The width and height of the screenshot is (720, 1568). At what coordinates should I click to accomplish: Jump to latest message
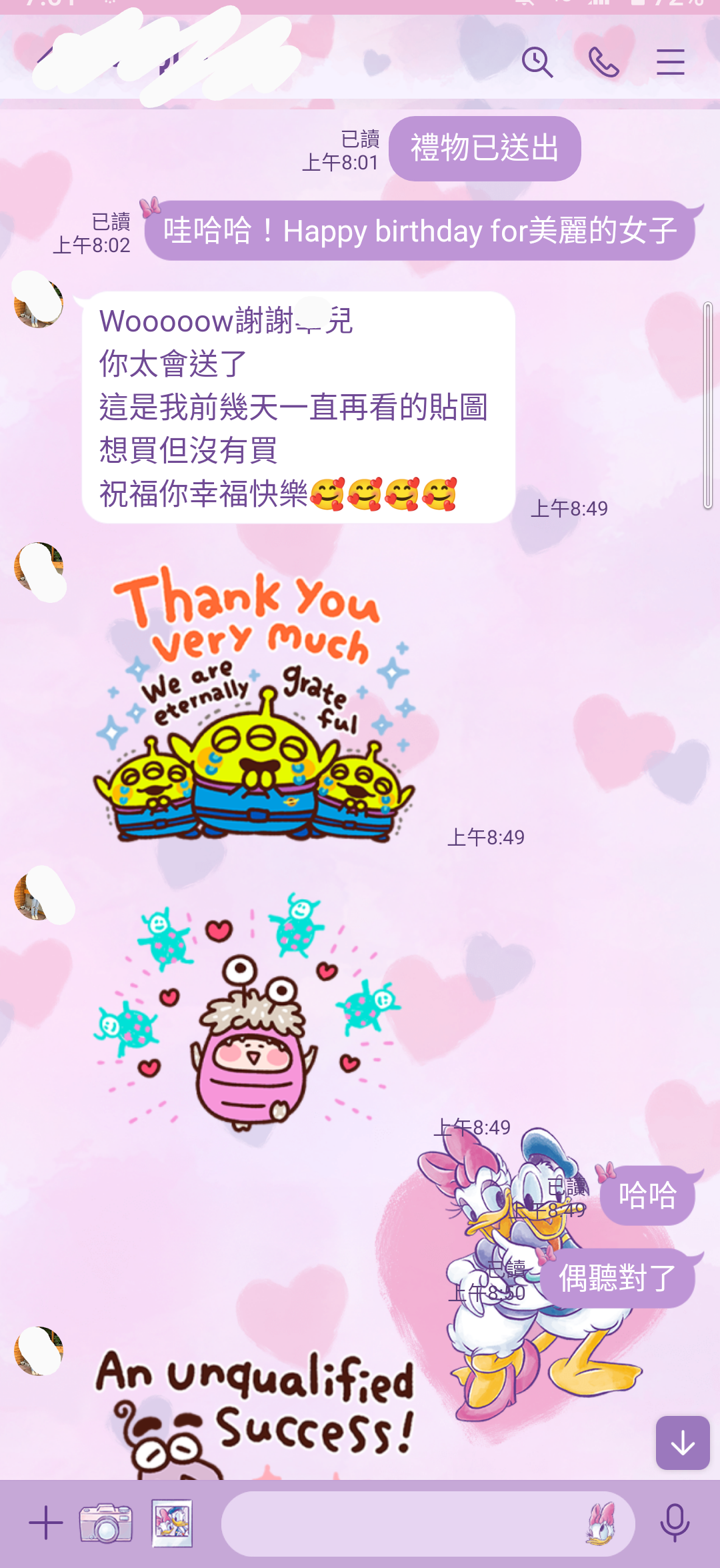point(682,1443)
